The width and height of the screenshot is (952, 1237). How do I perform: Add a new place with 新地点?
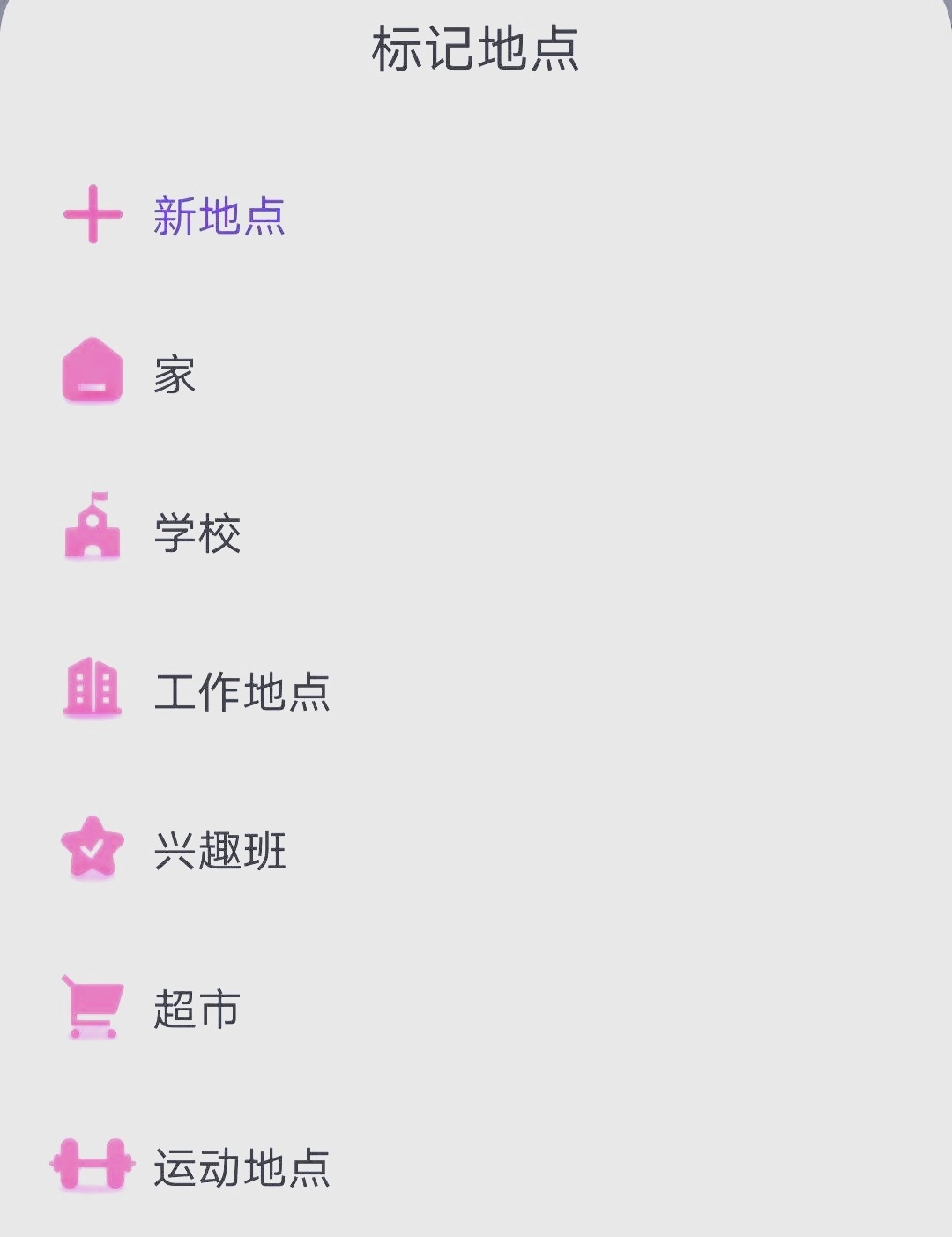coord(219,216)
